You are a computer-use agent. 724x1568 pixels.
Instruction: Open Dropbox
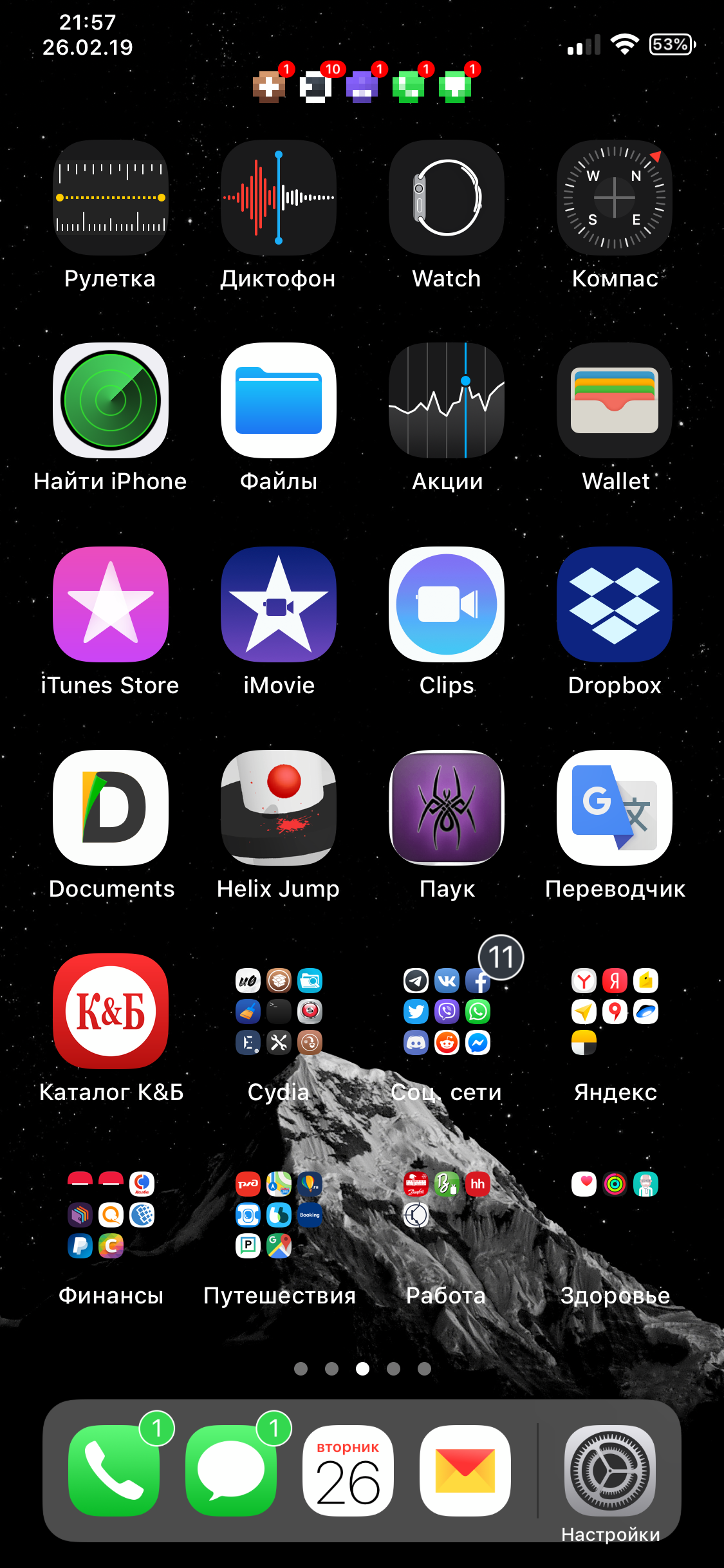[615, 604]
